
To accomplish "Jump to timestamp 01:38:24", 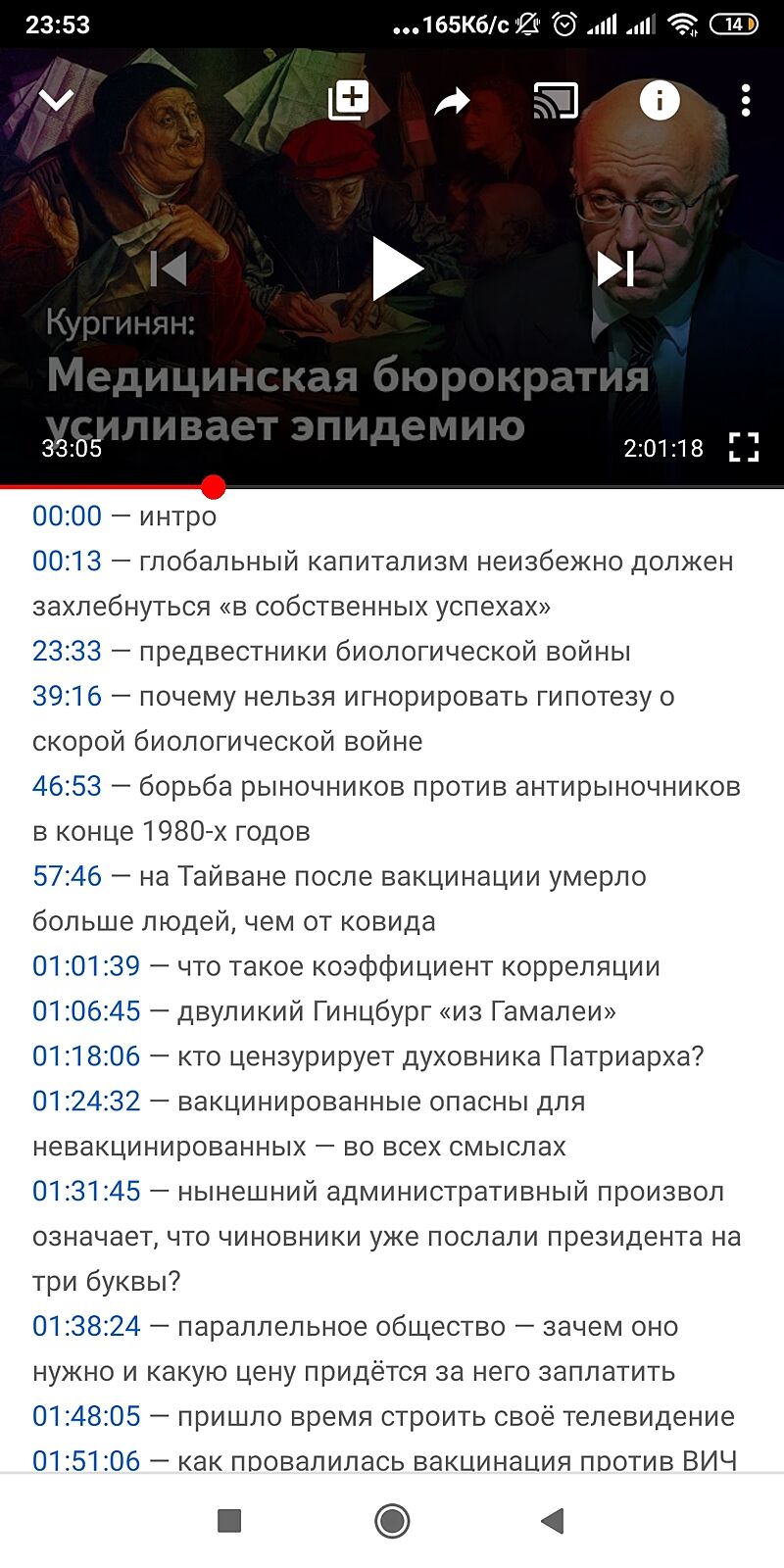I will click(x=86, y=1327).
